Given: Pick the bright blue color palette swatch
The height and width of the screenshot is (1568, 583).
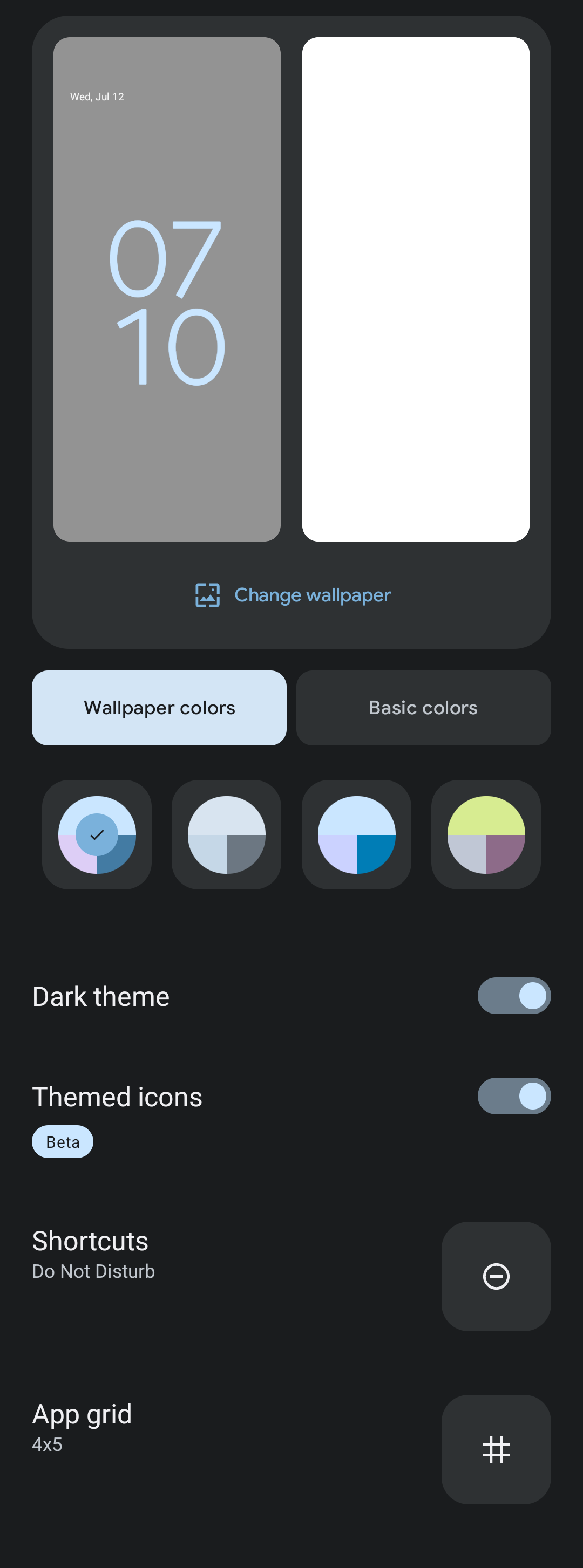Looking at the screenshot, I should tap(356, 834).
